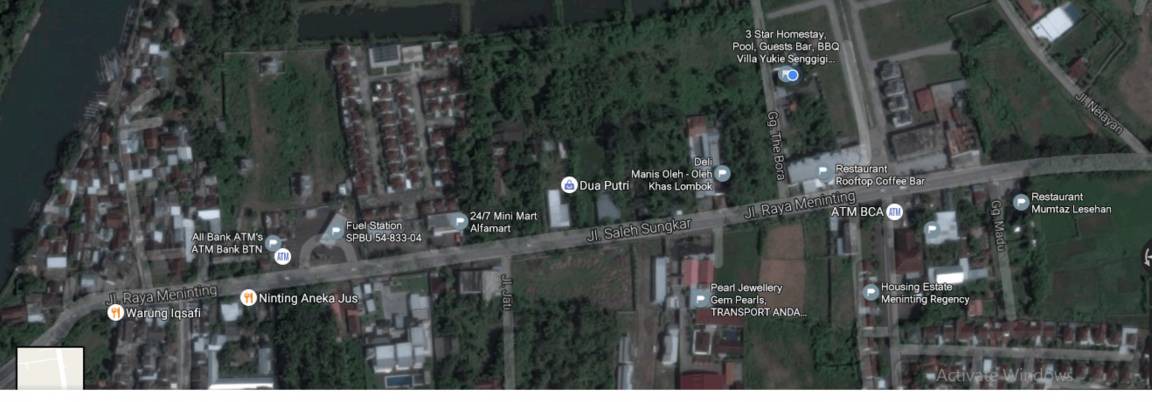Open the Ninting Aneka Jus restaurant pin
This screenshot has width=1152, height=402.
[x=248, y=297]
